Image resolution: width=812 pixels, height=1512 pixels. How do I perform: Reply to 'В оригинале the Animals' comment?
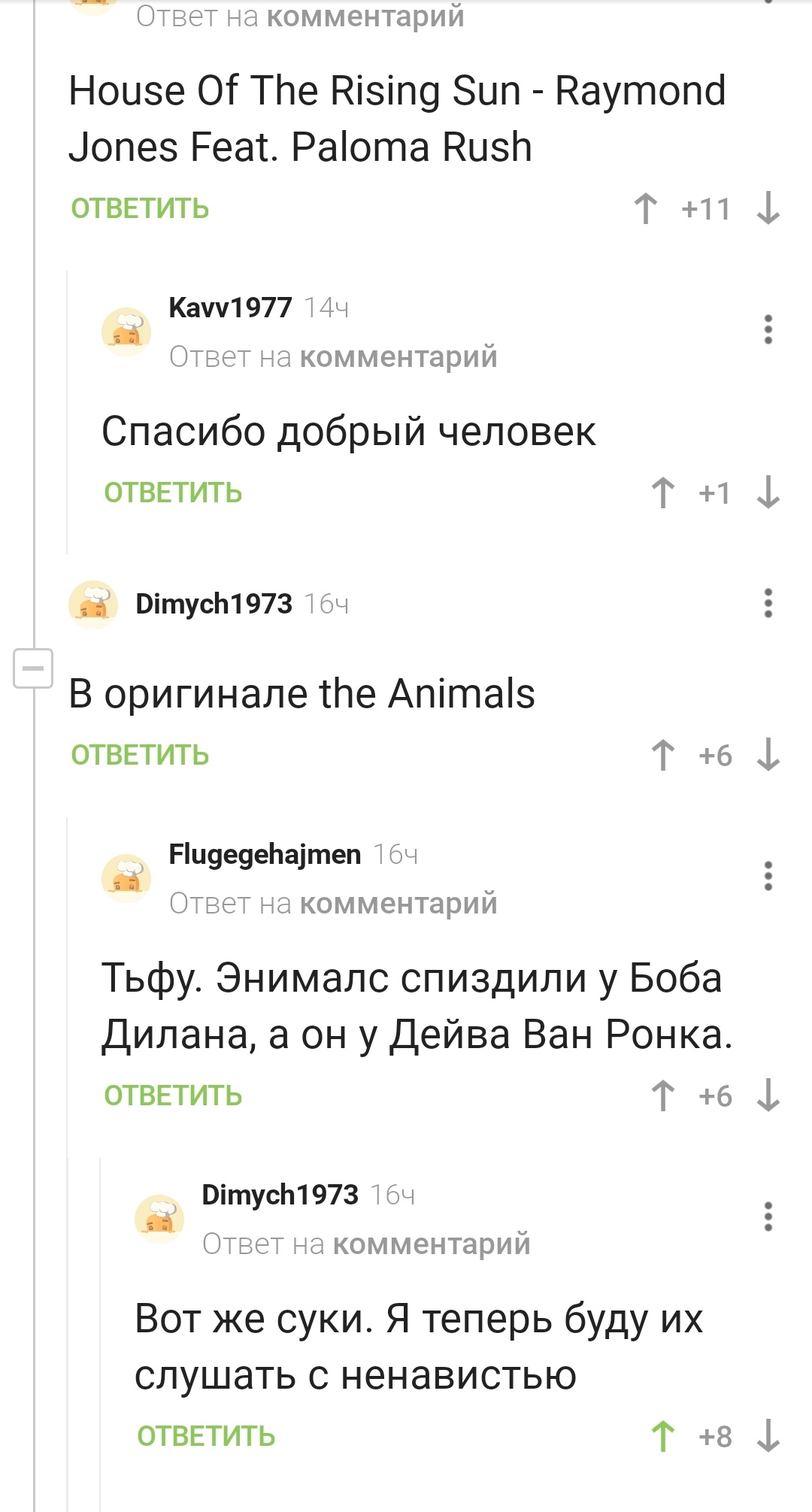[140, 755]
